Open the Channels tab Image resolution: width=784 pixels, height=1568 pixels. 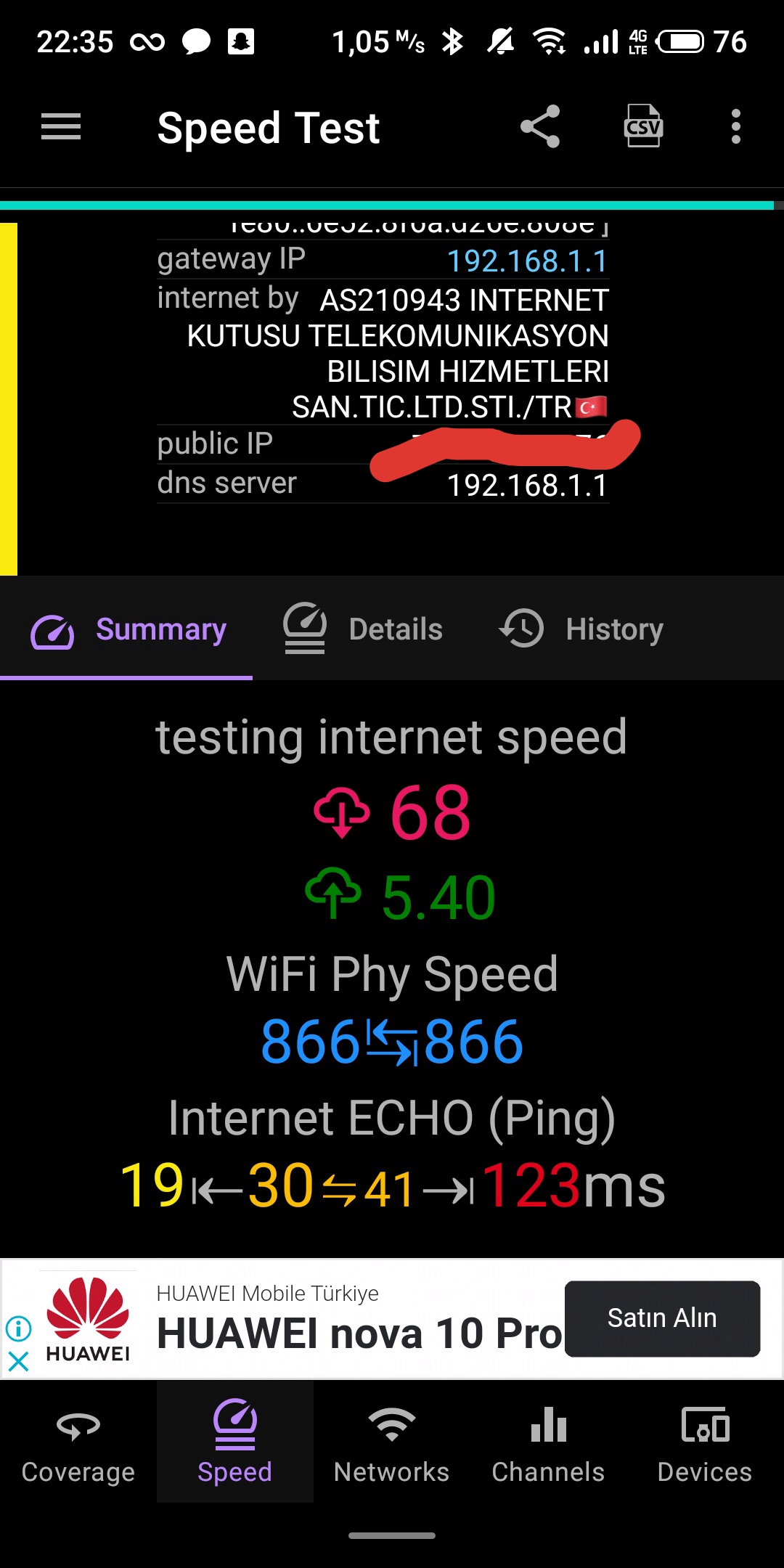(549, 1442)
